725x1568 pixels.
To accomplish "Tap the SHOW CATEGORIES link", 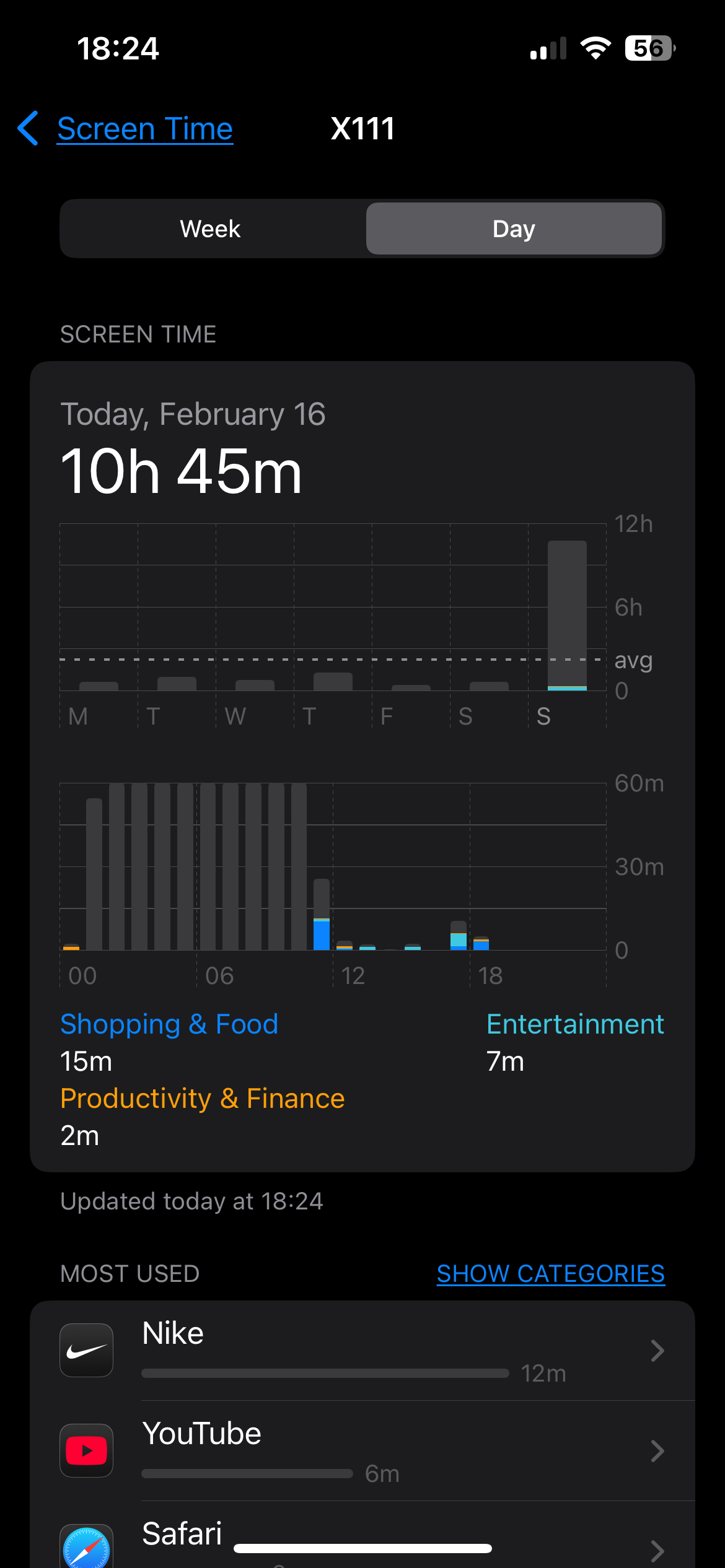I will pos(550,1273).
